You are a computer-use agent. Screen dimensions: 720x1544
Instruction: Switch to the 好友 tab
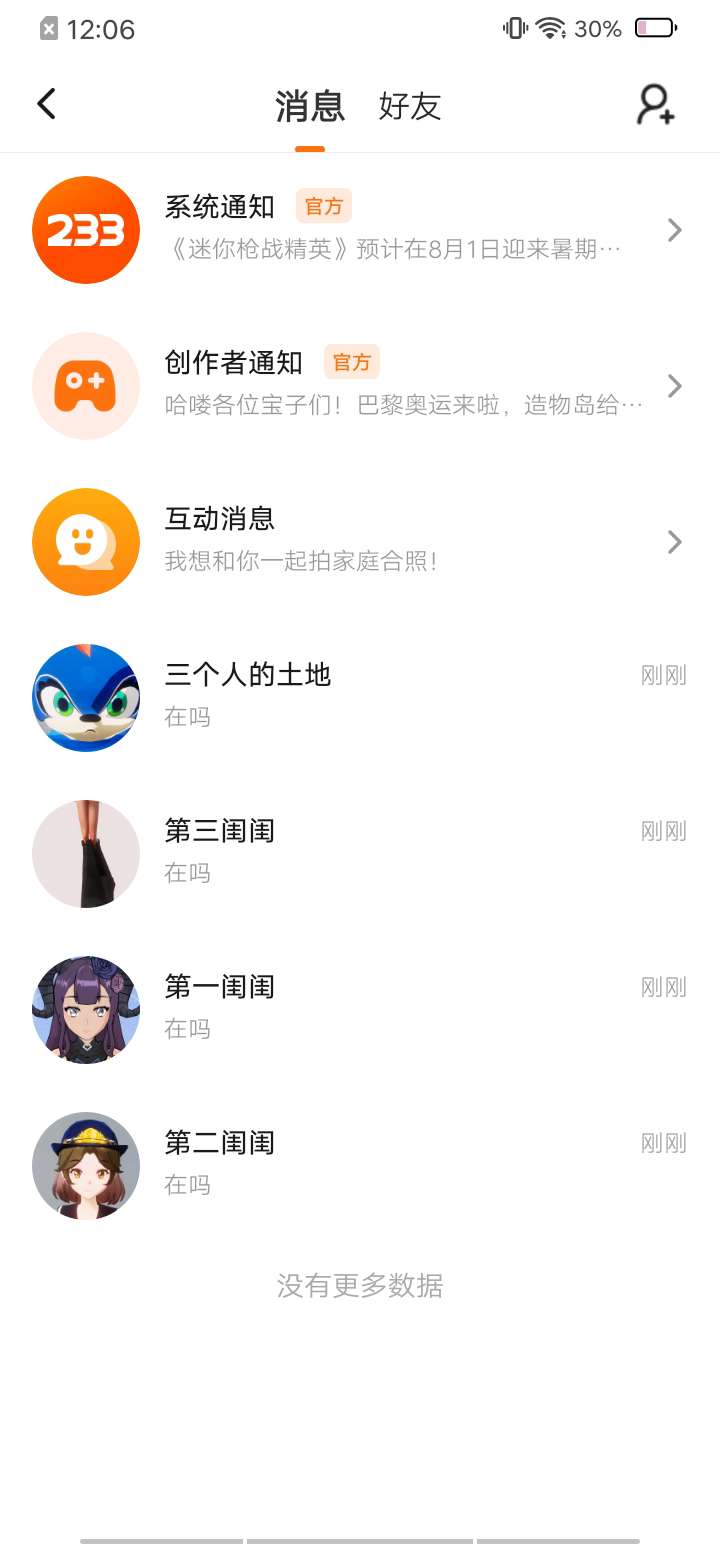coord(409,106)
